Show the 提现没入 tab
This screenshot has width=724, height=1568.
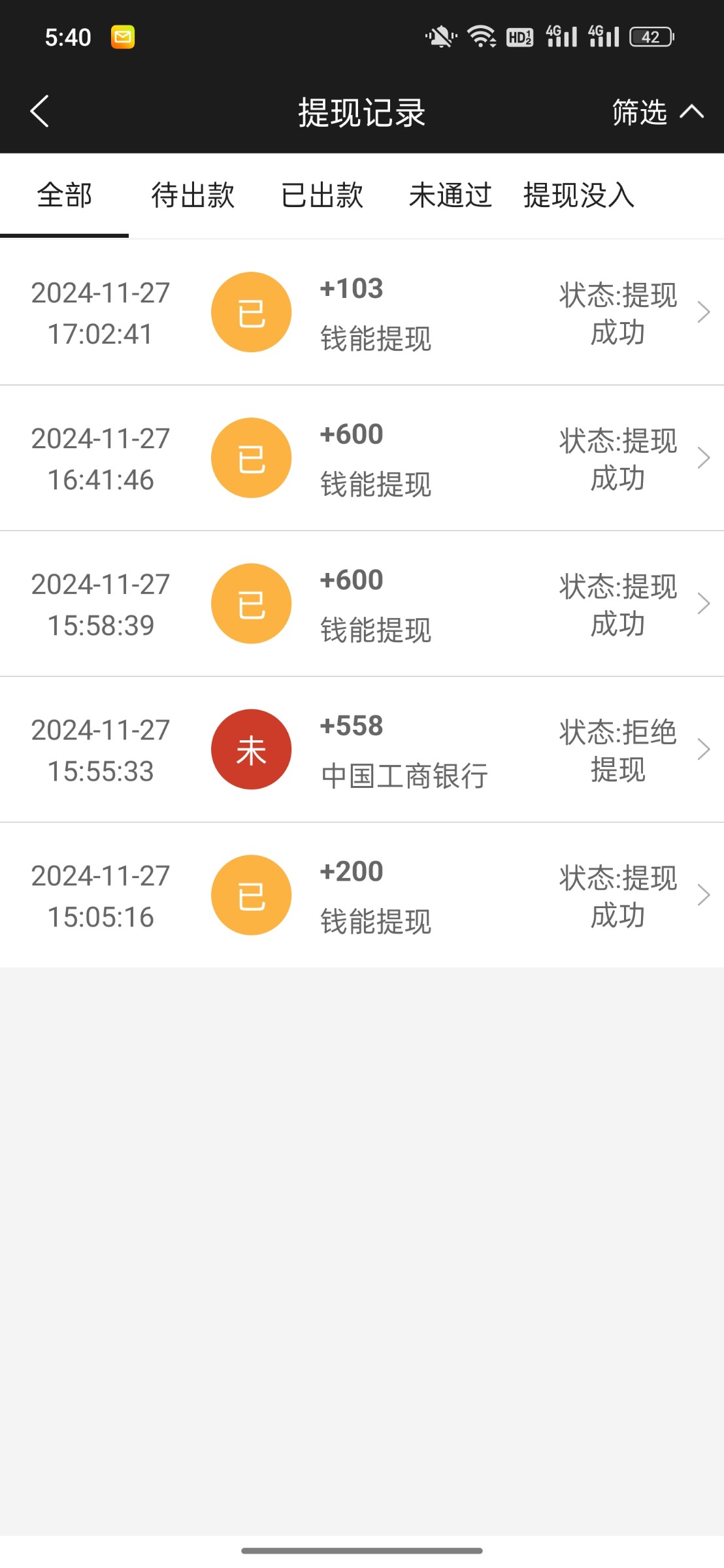(x=579, y=195)
